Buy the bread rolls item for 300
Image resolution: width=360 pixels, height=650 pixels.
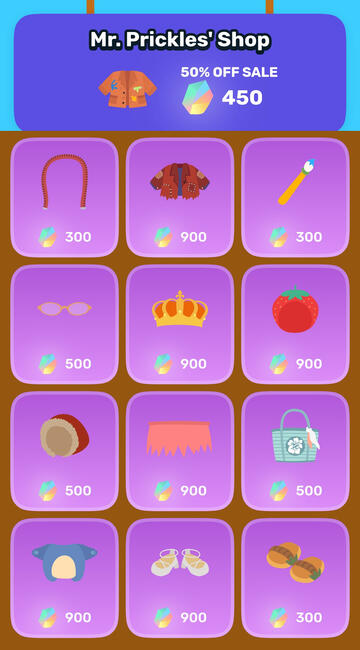coord(295,578)
